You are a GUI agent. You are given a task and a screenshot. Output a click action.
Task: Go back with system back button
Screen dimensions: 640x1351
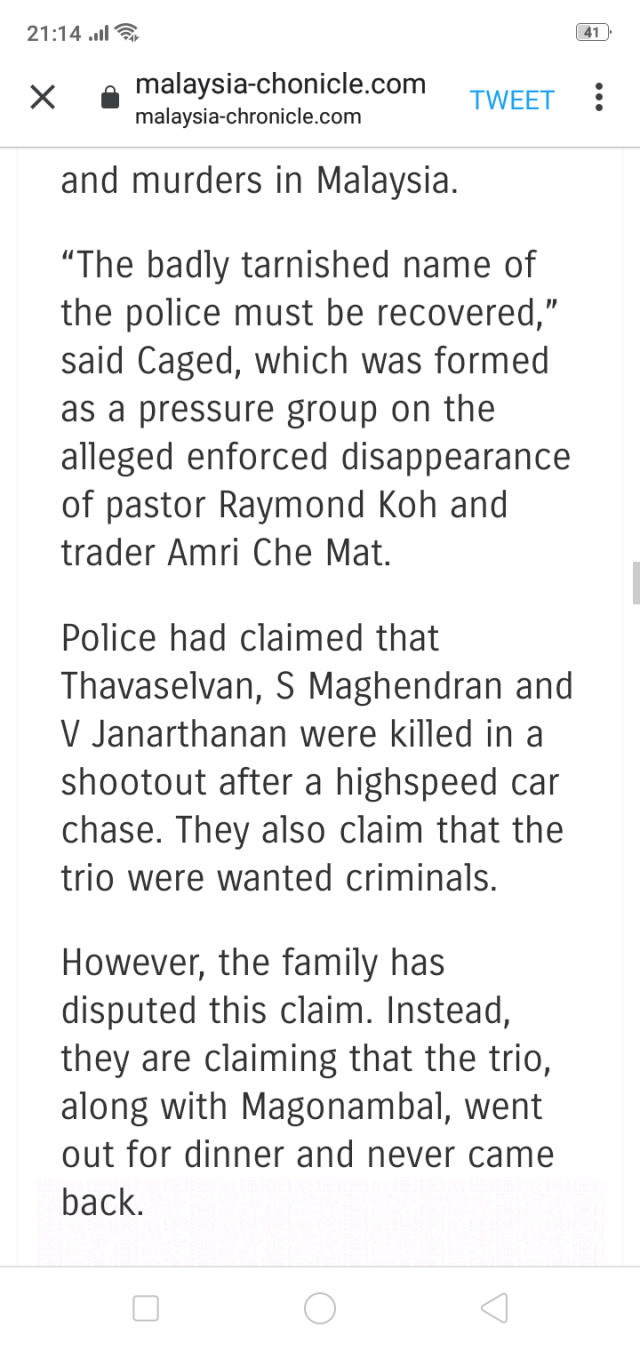point(494,1308)
